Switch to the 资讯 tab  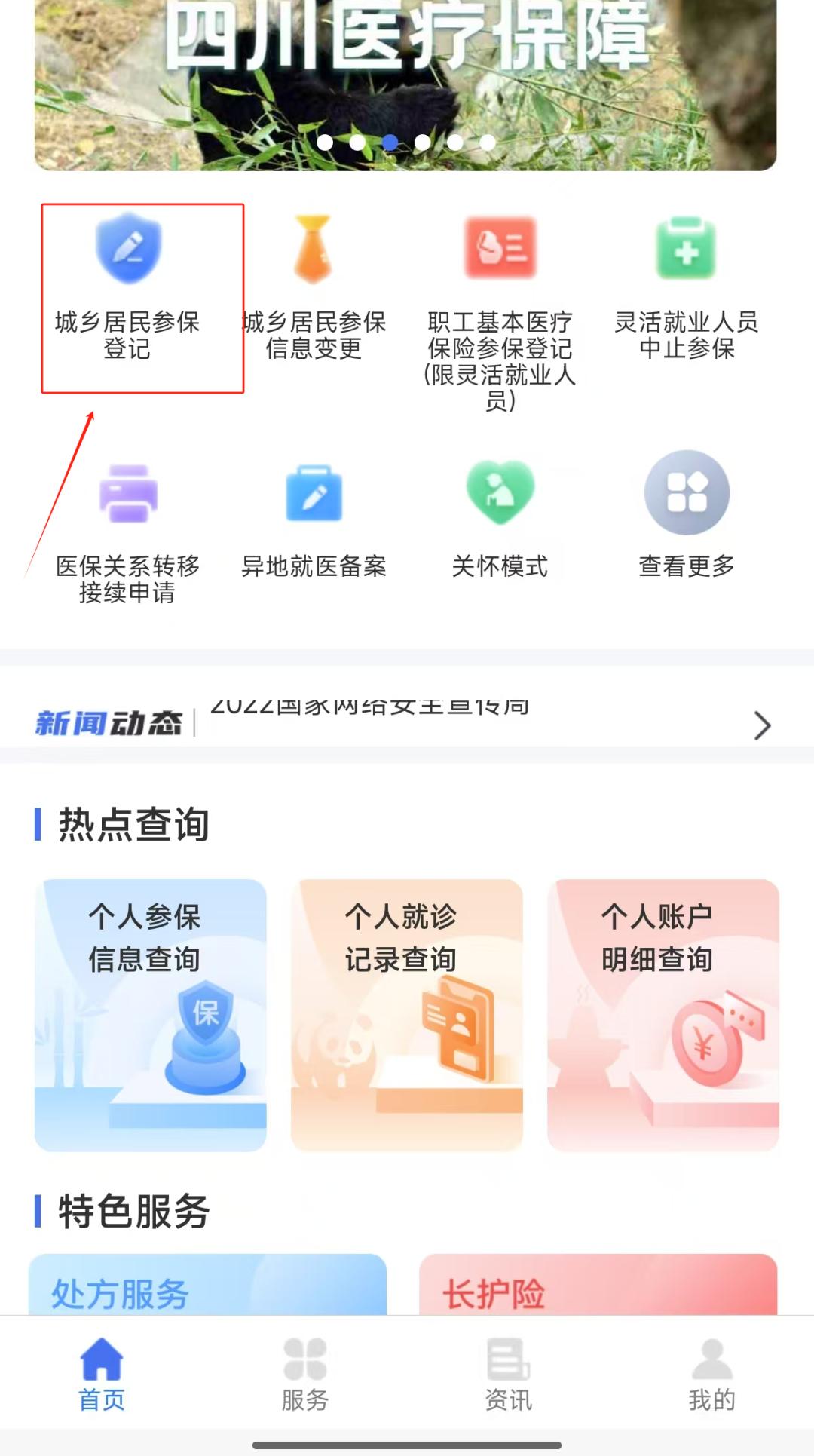click(509, 1374)
